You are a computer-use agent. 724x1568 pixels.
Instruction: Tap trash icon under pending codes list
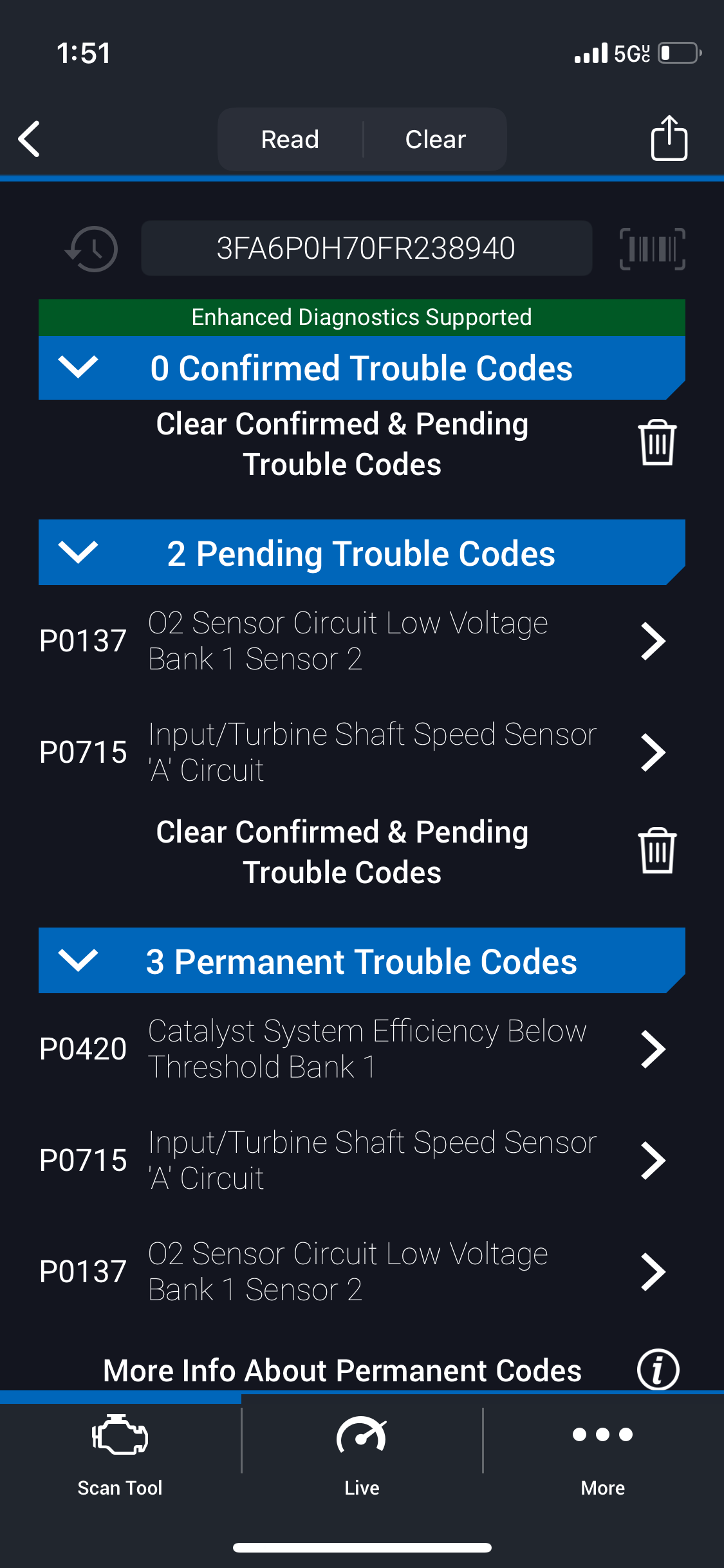(657, 851)
